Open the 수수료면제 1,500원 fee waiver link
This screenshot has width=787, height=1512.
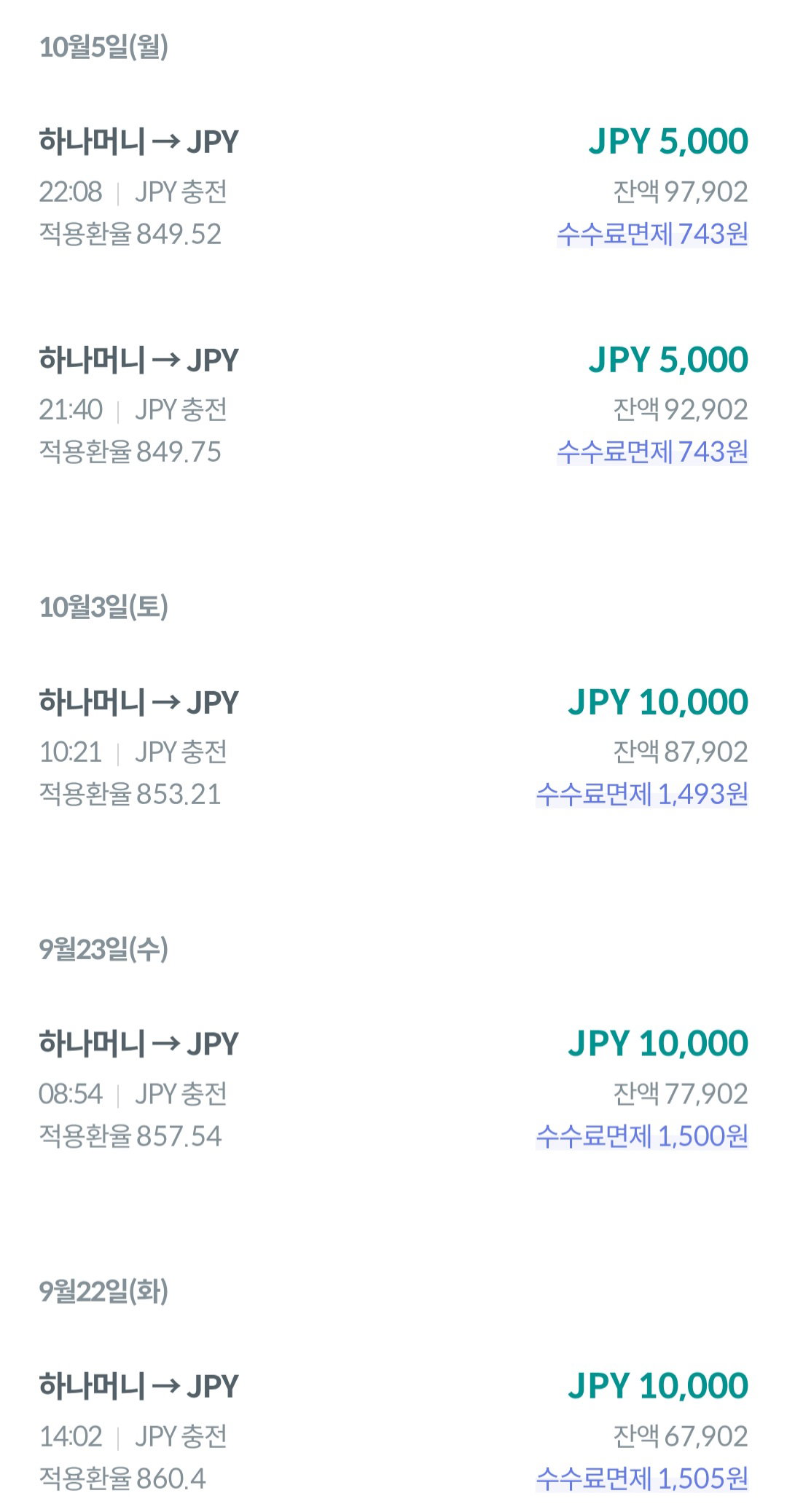pos(642,1135)
